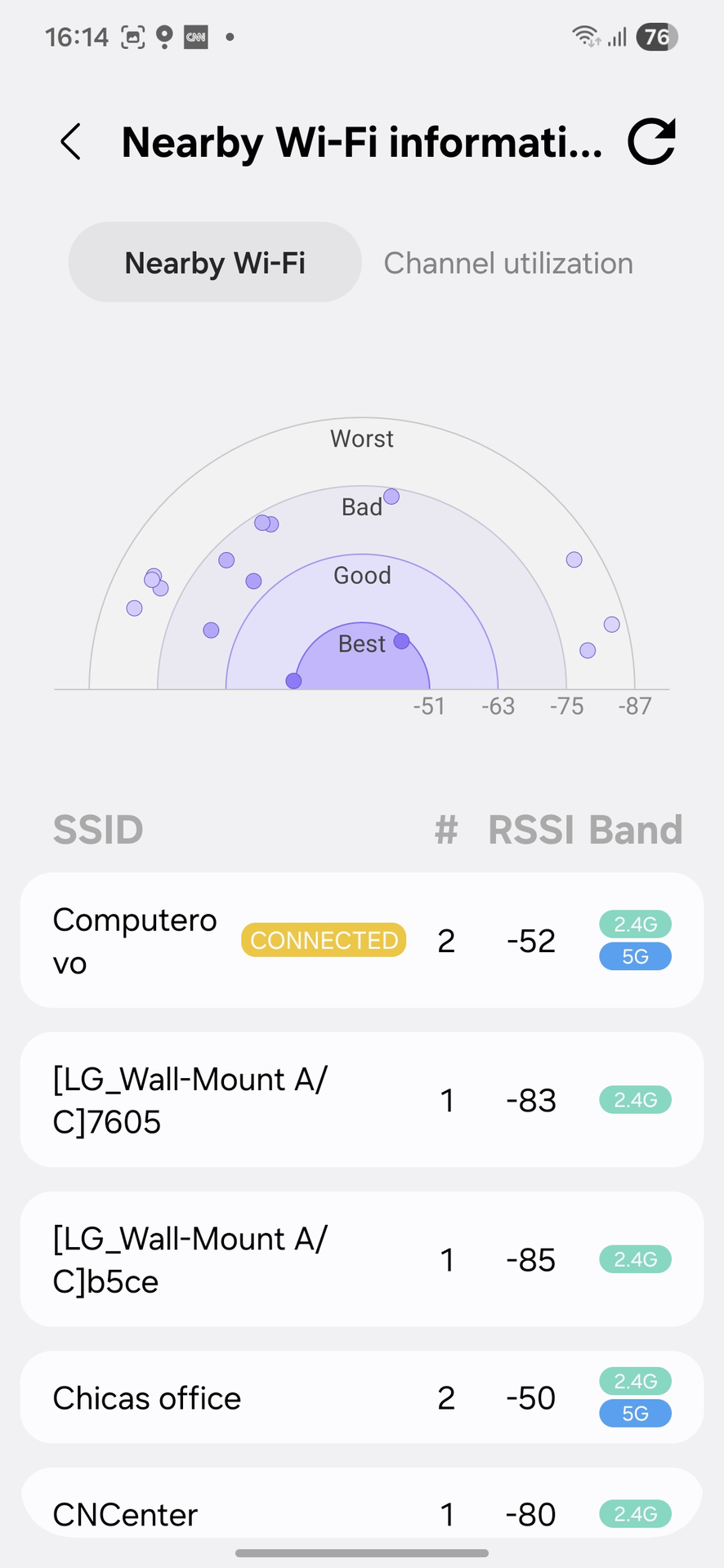Screen dimensions: 724x1568
Task: Open the connected Computerovo network card
Action: [x=361, y=940]
